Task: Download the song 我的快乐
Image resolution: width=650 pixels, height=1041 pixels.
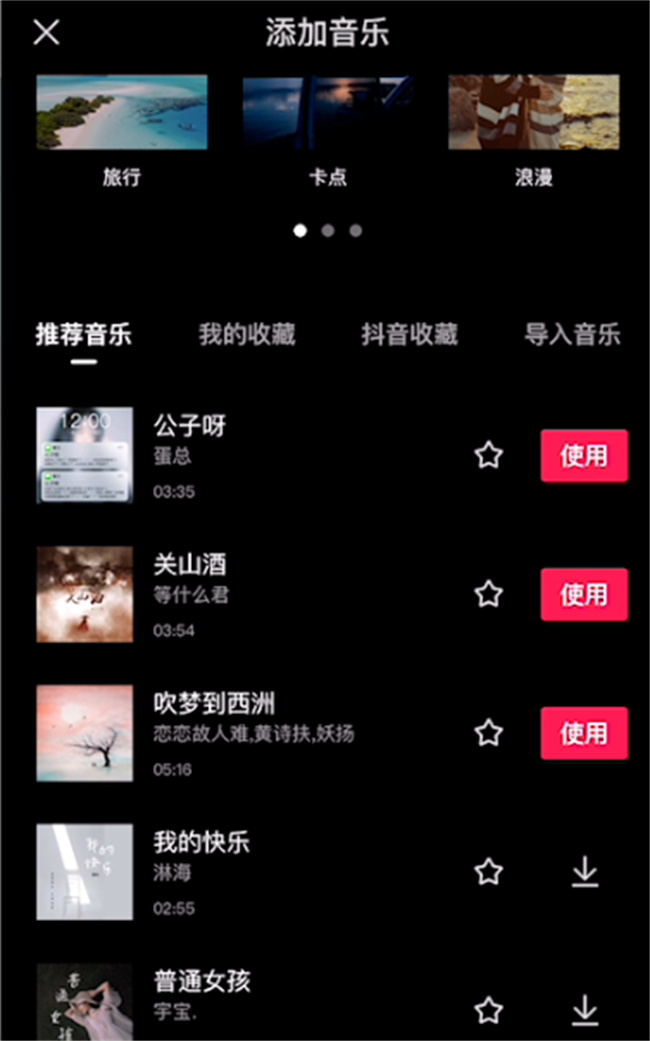Action: [x=584, y=872]
